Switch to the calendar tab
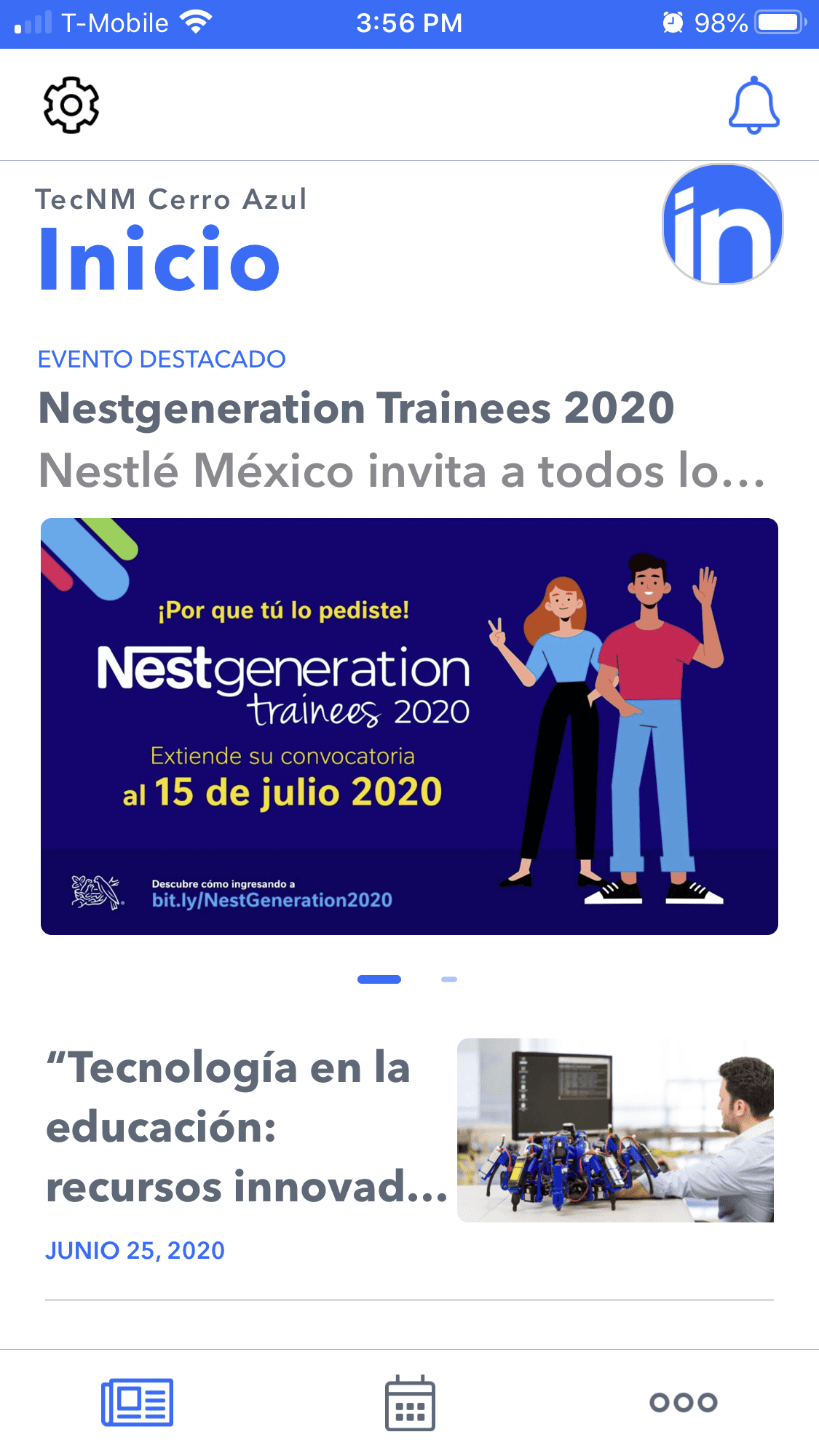The width and height of the screenshot is (819, 1456). coord(410,1403)
